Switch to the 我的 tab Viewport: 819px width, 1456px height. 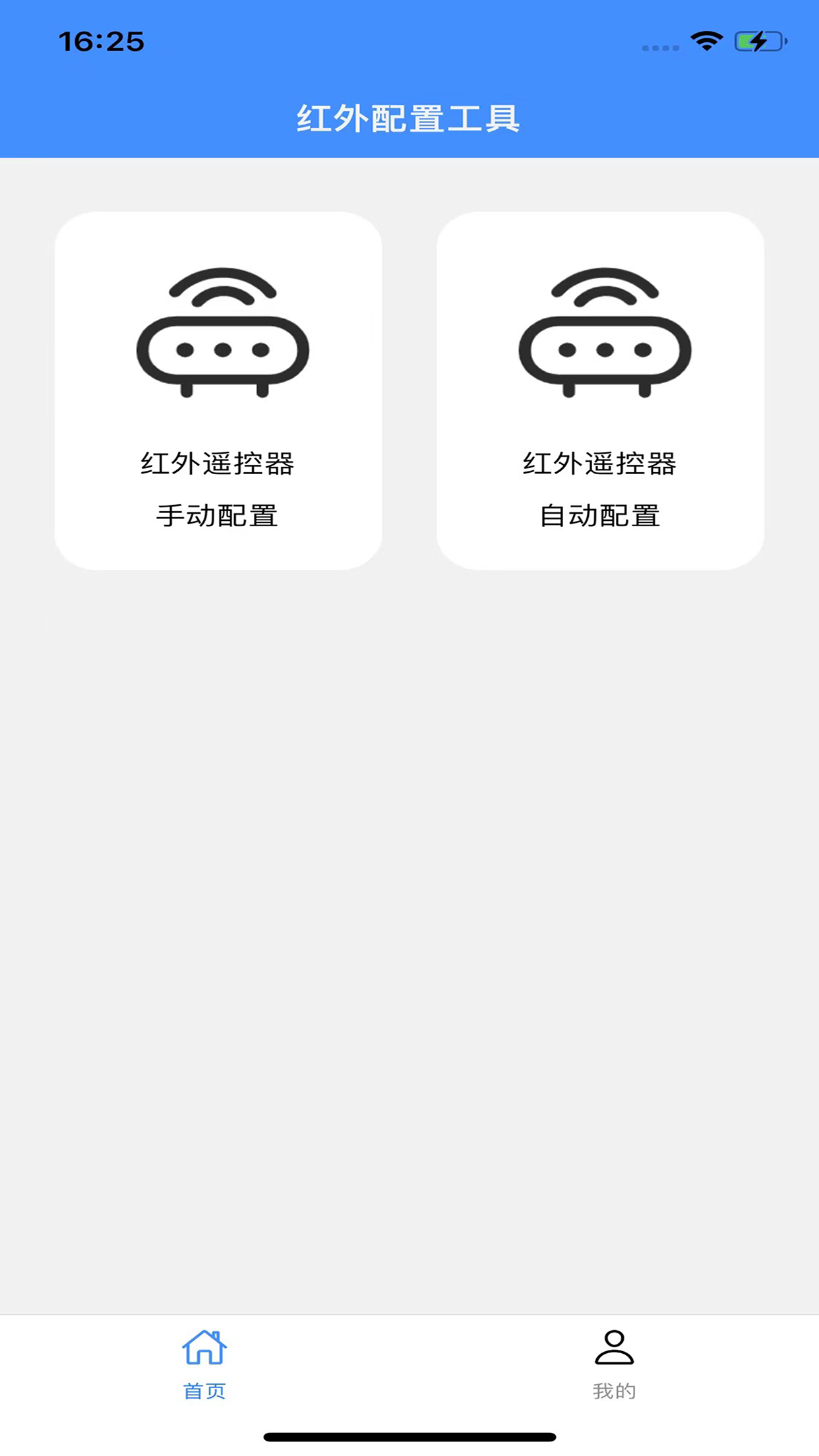point(614,1364)
